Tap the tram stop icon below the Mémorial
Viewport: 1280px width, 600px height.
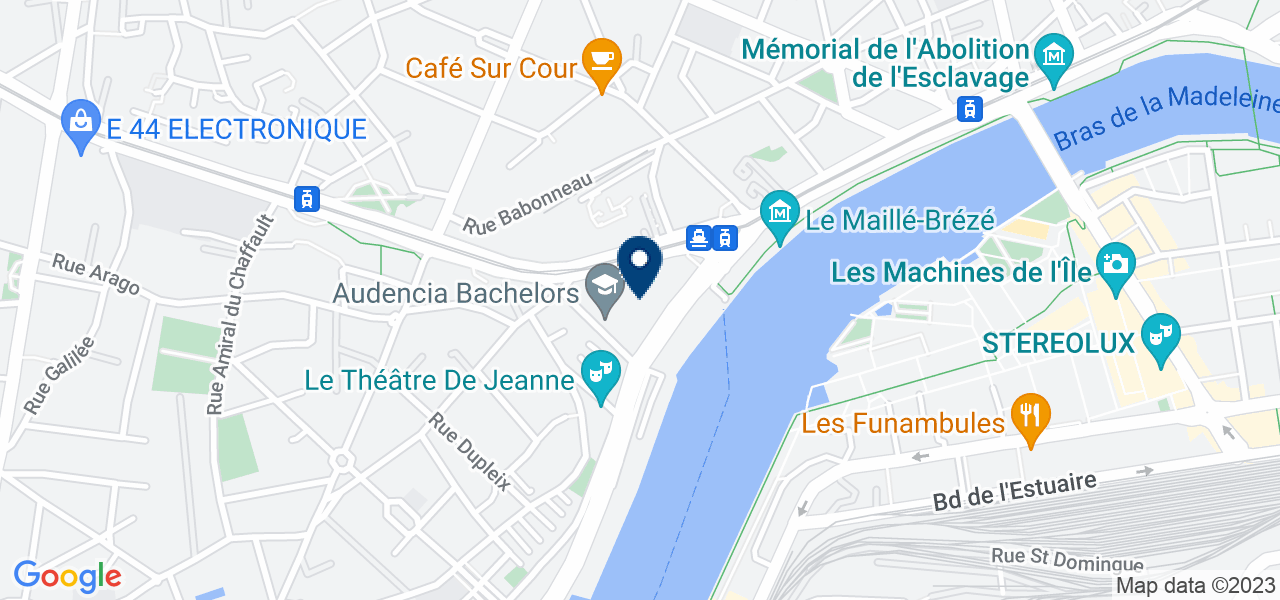pyautogui.click(x=969, y=109)
